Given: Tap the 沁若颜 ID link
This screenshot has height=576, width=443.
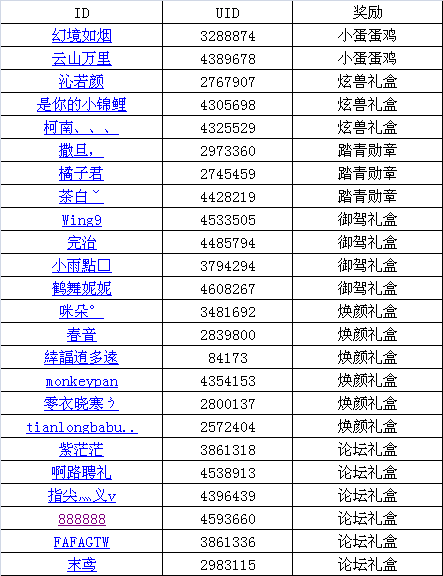Looking at the screenshot, I should (82, 82).
